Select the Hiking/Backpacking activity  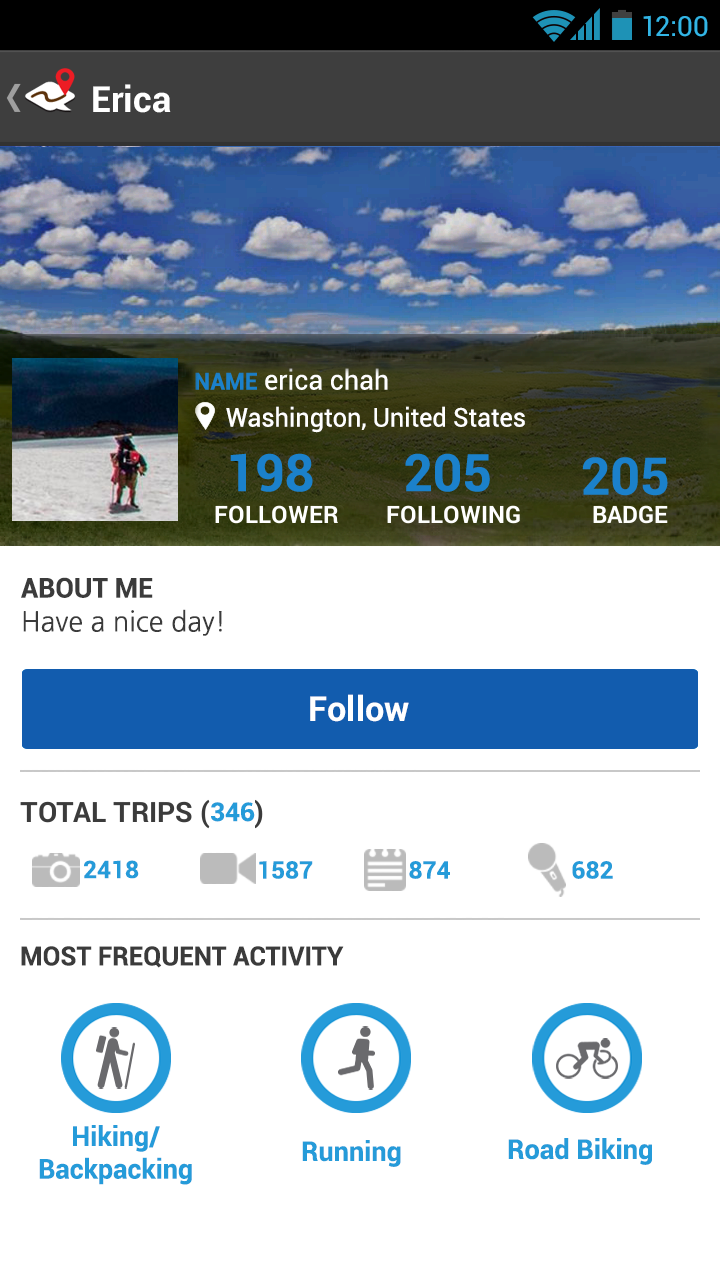[x=116, y=1094]
